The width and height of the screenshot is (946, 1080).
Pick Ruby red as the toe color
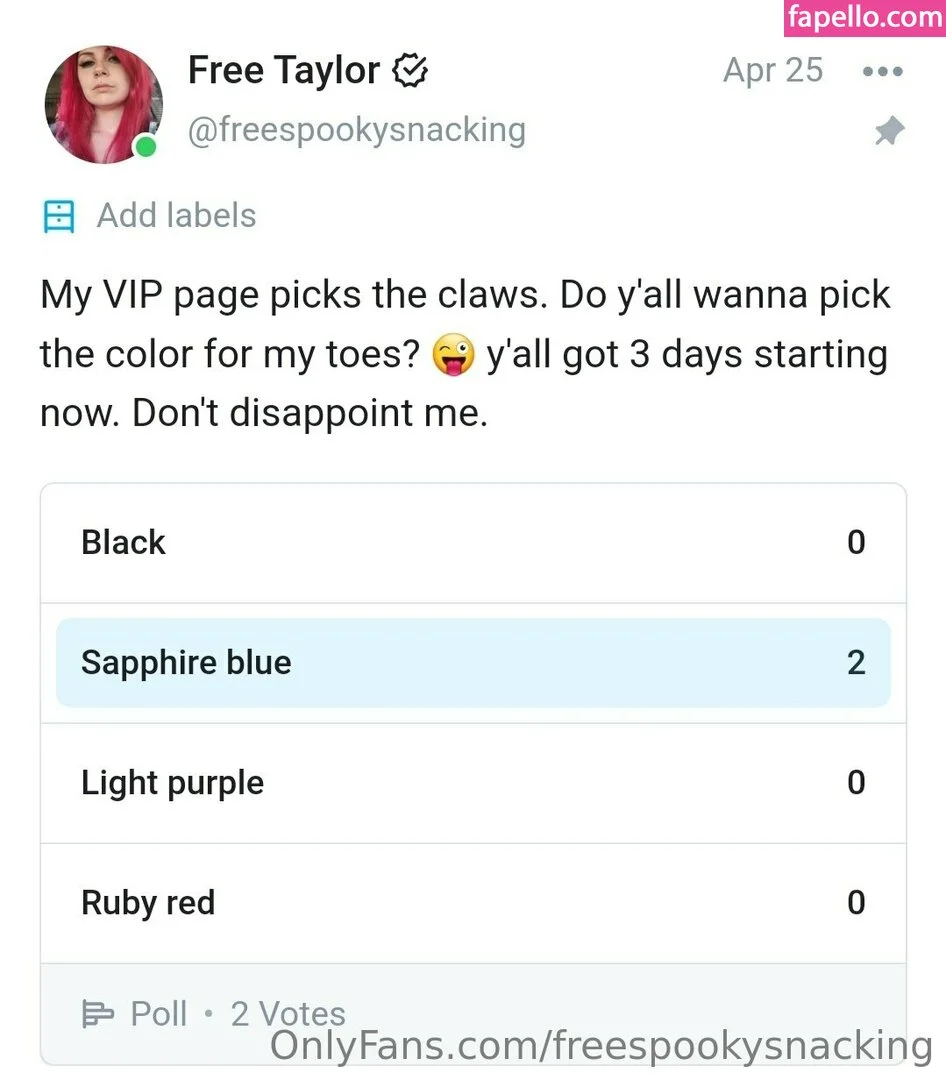pos(473,903)
